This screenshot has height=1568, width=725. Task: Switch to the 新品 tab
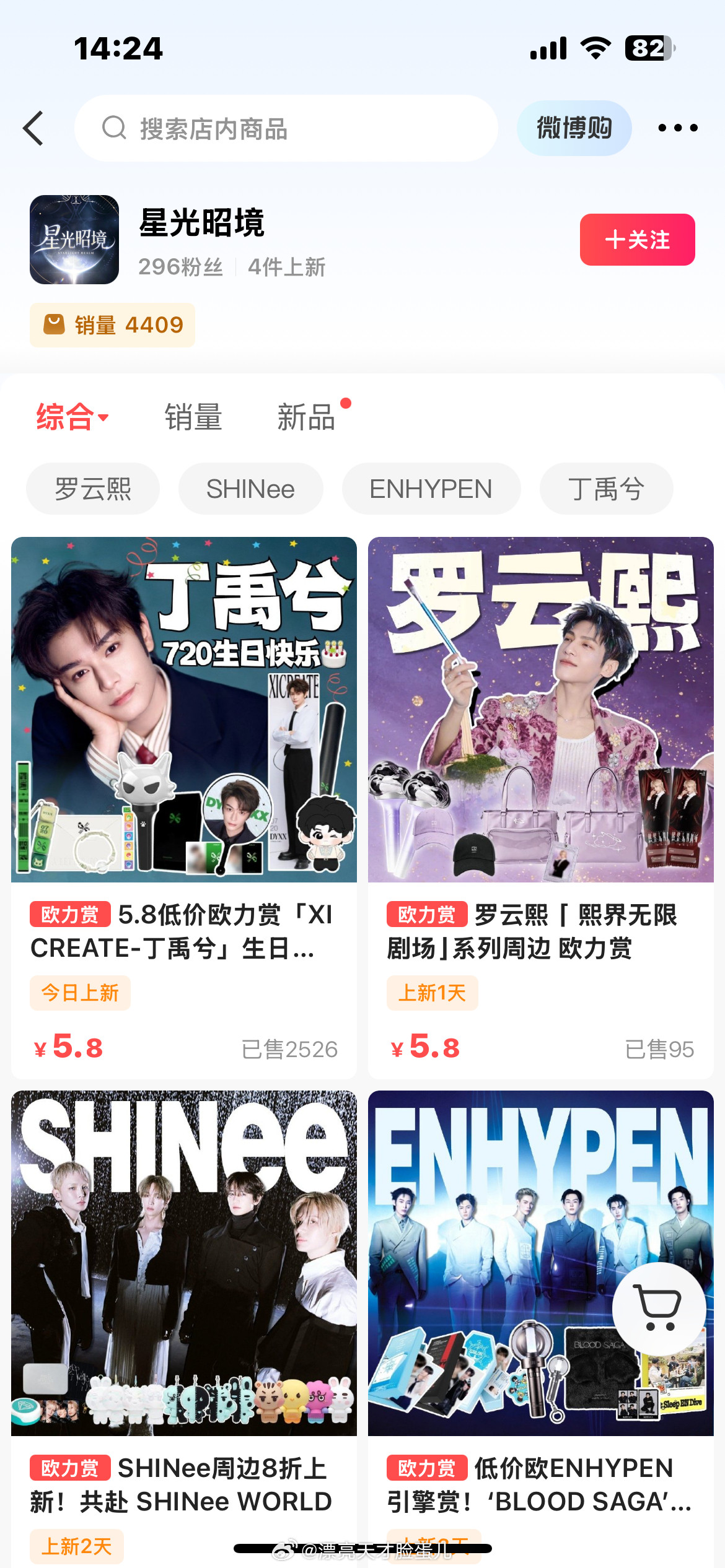(x=307, y=417)
